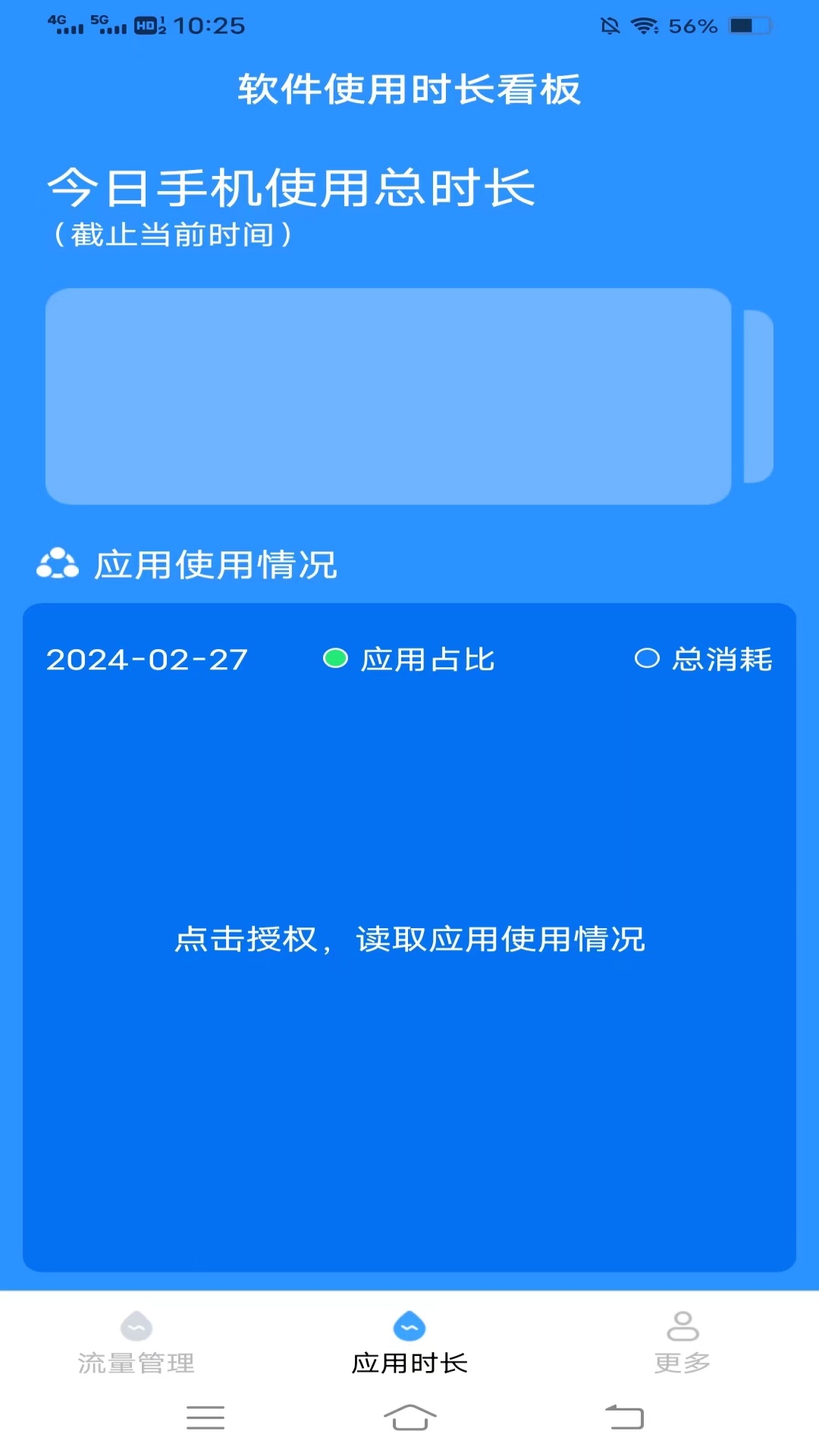Image resolution: width=819 pixels, height=1456 pixels.
Task: Click the 2024-02-27 date label
Action: (146, 659)
